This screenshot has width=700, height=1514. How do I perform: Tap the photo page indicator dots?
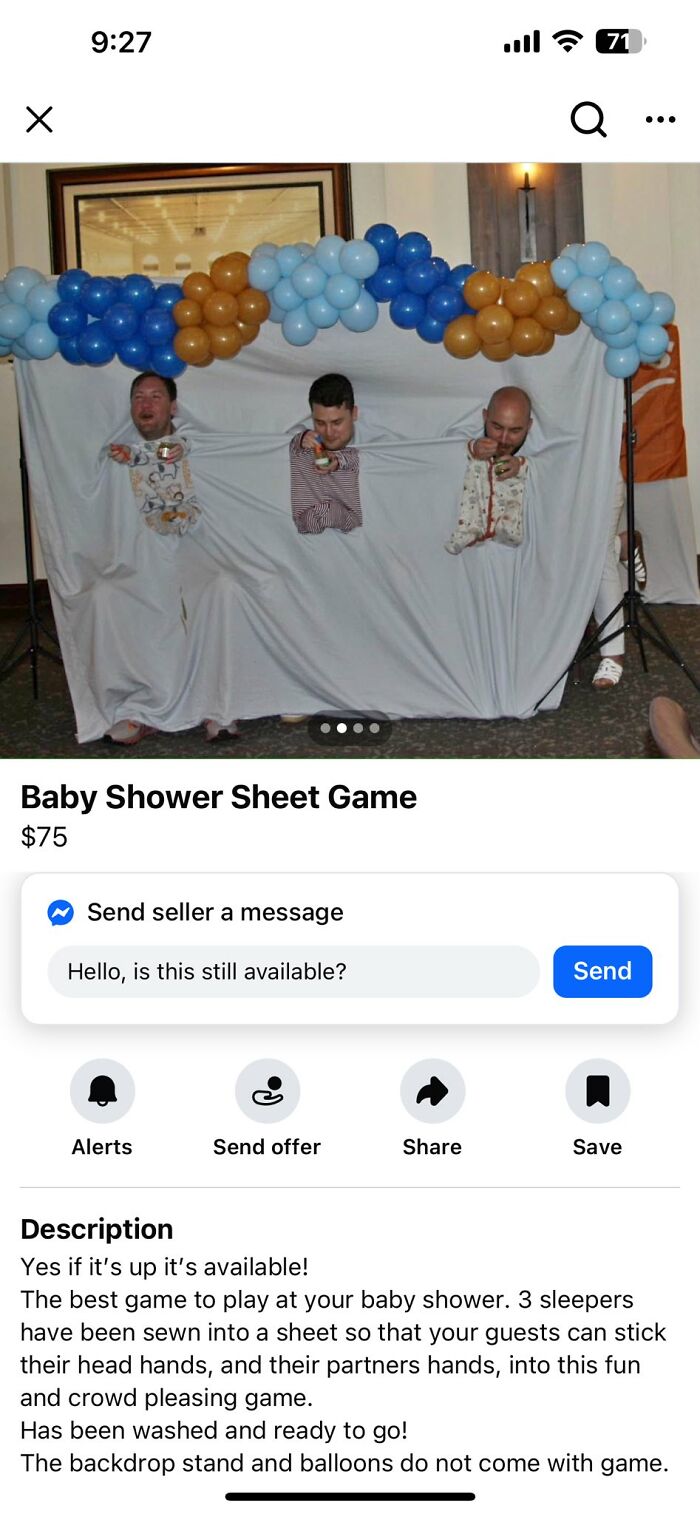point(350,728)
